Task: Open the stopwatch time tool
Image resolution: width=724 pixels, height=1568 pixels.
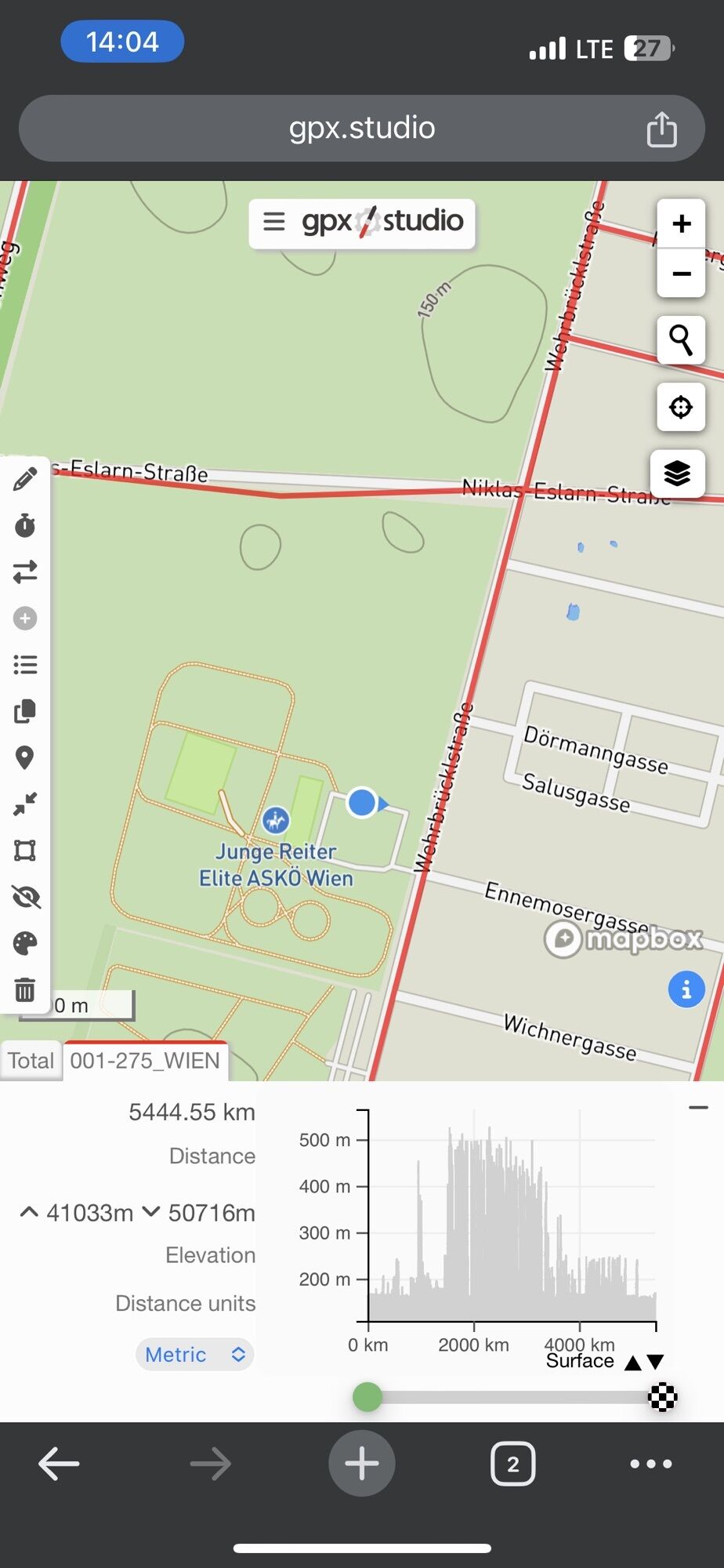Action: click(25, 525)
